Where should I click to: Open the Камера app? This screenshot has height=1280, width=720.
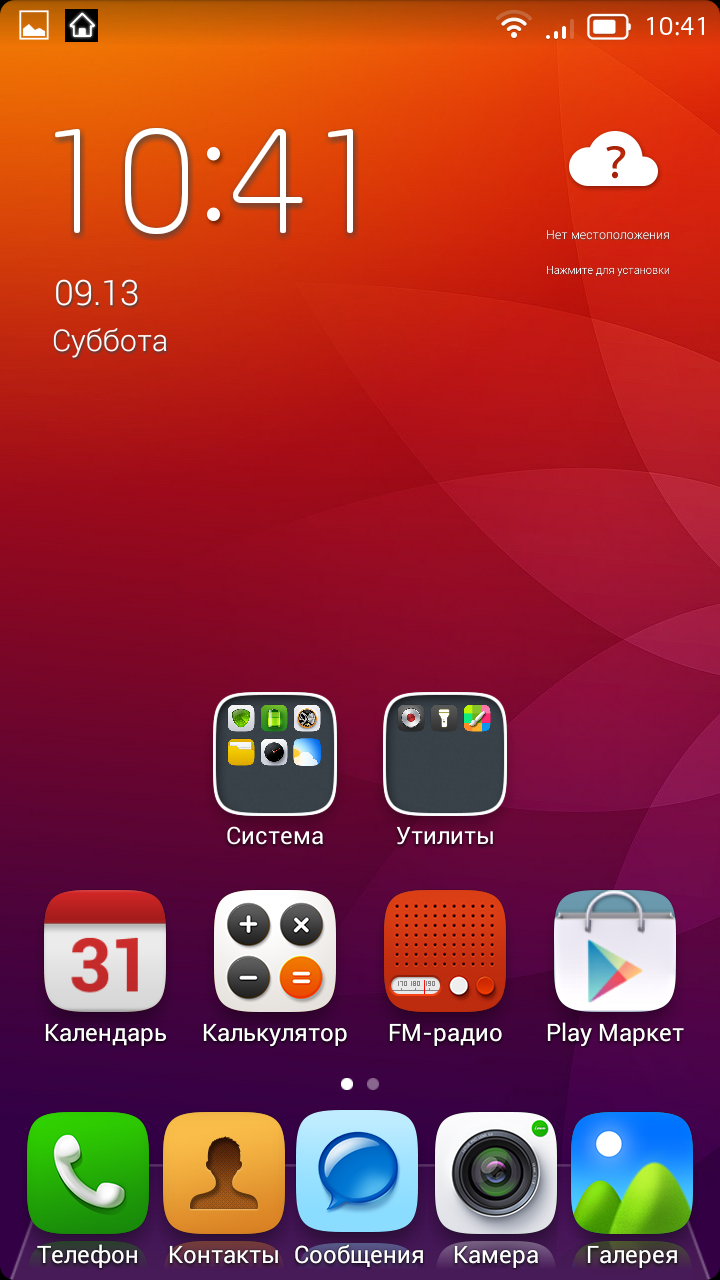click(x=496, y=1172)
